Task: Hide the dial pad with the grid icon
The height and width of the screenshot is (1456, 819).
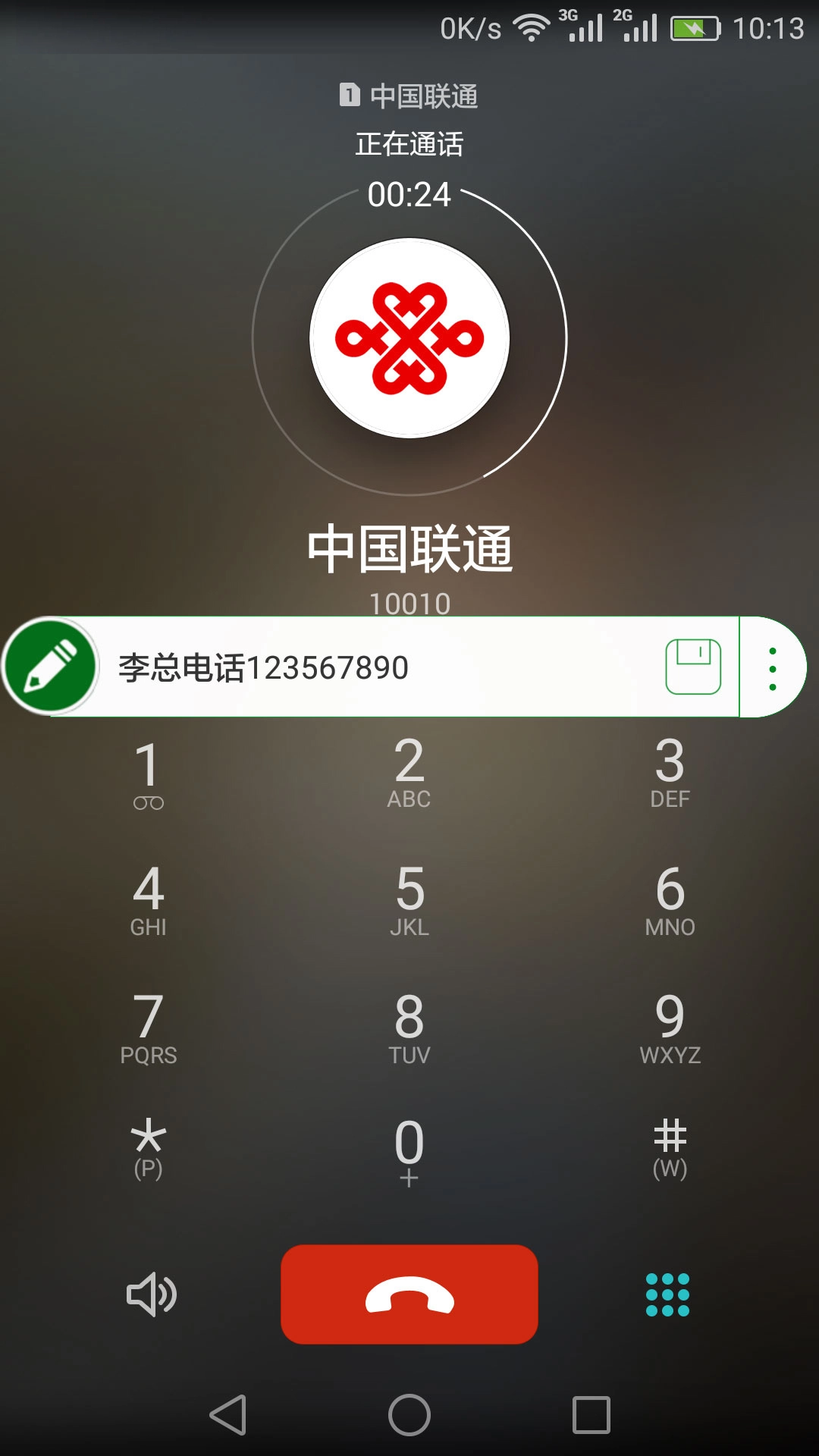Action: point(667,1294)
